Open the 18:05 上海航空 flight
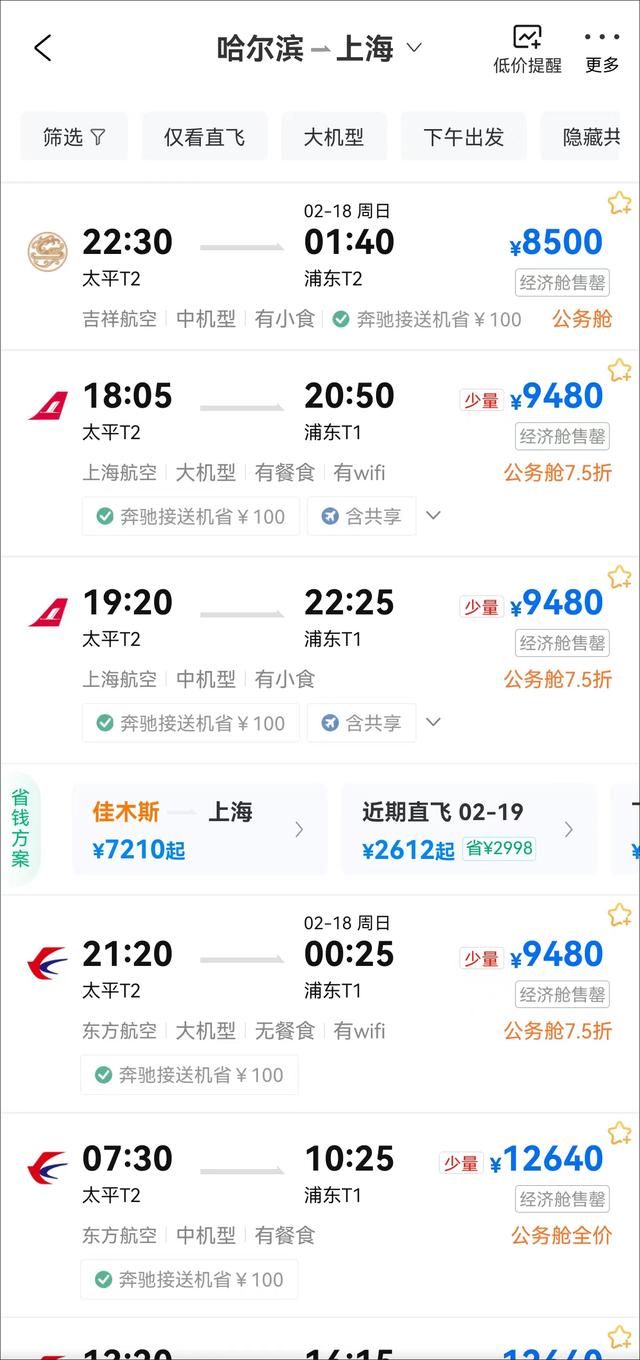This screenshot has height=1360, width=640. (x=300, y=420)
